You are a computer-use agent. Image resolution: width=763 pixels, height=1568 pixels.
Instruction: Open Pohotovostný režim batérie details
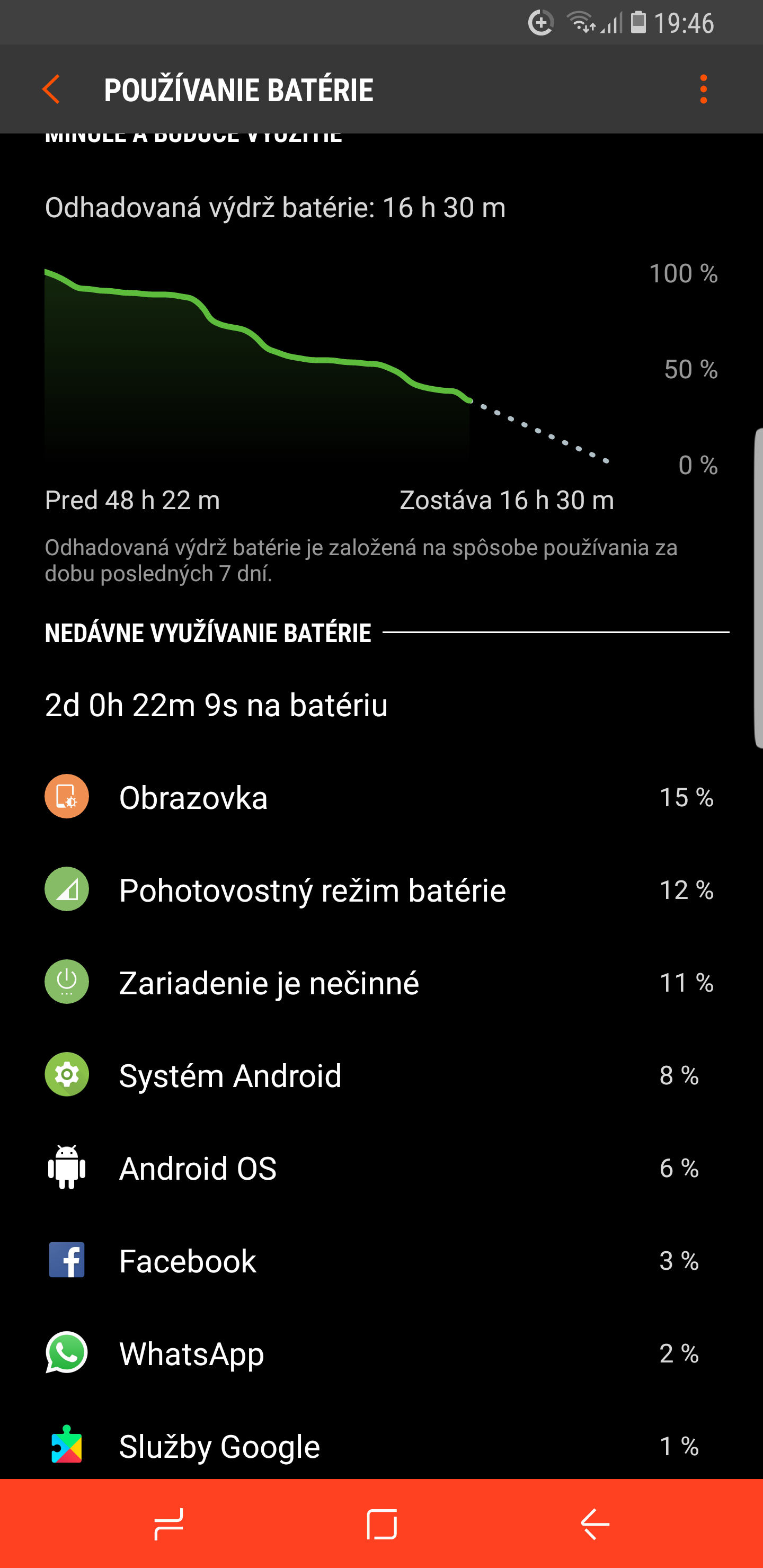381,889
